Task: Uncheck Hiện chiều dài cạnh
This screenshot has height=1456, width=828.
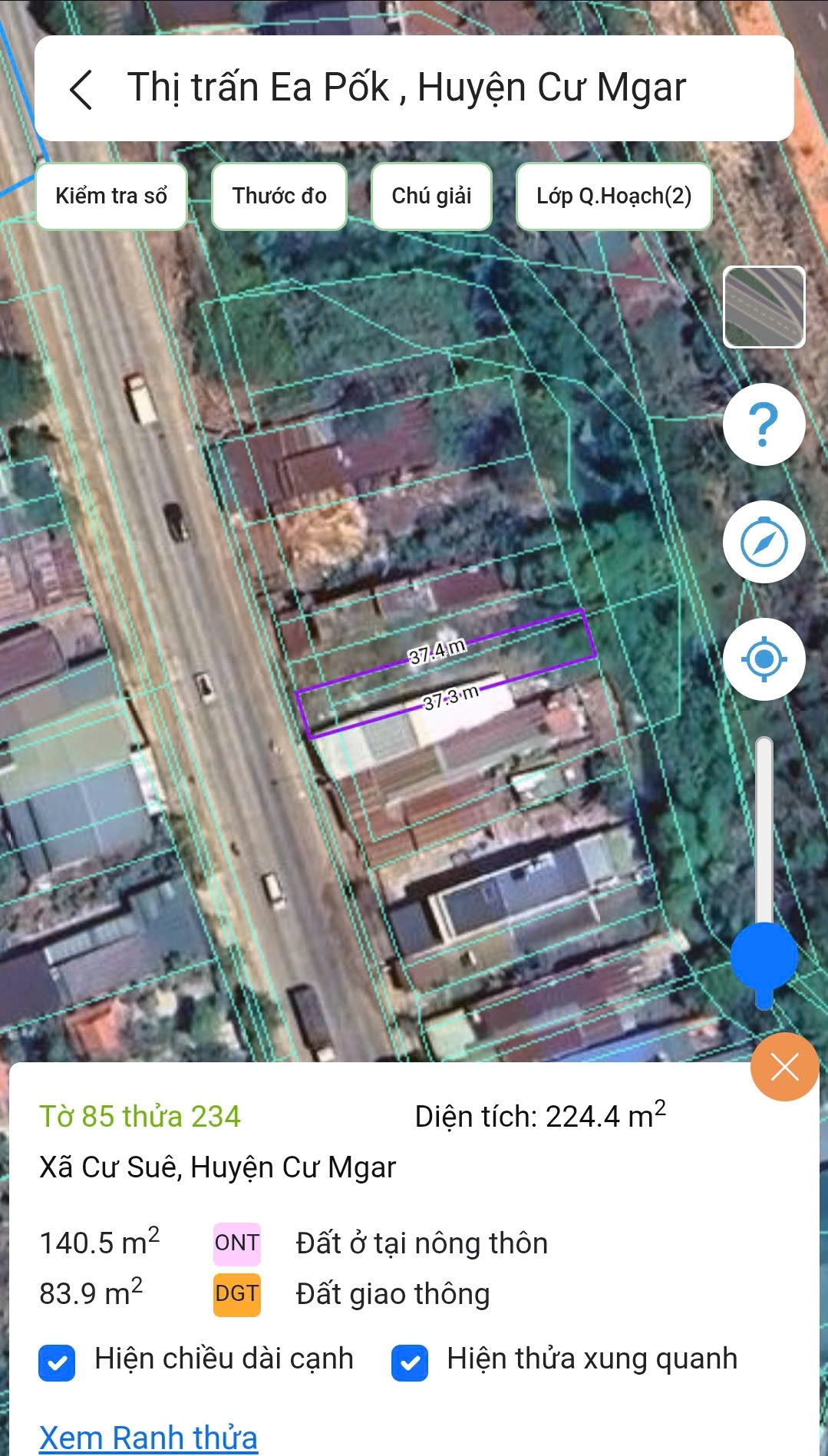Action: tap(57, 1363)
